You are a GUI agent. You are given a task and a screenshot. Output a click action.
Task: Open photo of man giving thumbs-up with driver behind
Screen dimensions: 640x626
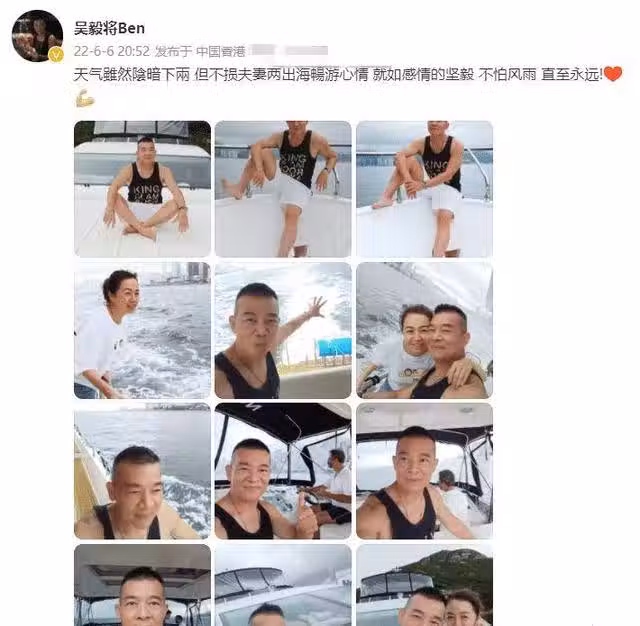pos(283,471)
